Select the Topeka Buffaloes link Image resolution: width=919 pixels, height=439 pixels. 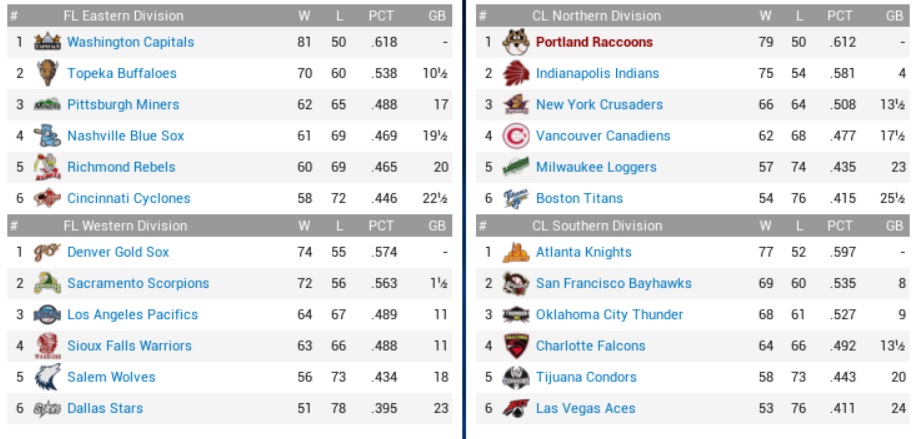click(121, 73)
